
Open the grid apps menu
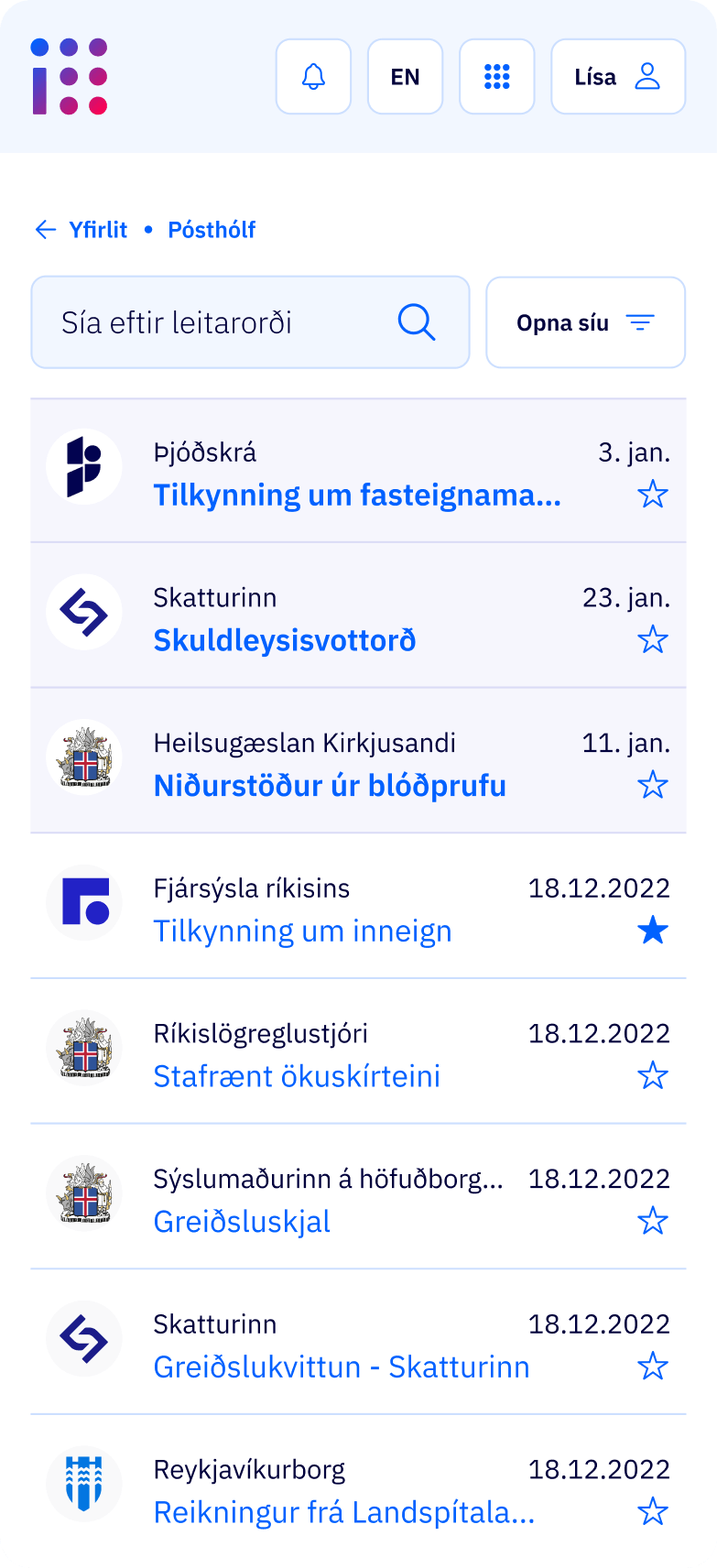[x=496, y=77]
